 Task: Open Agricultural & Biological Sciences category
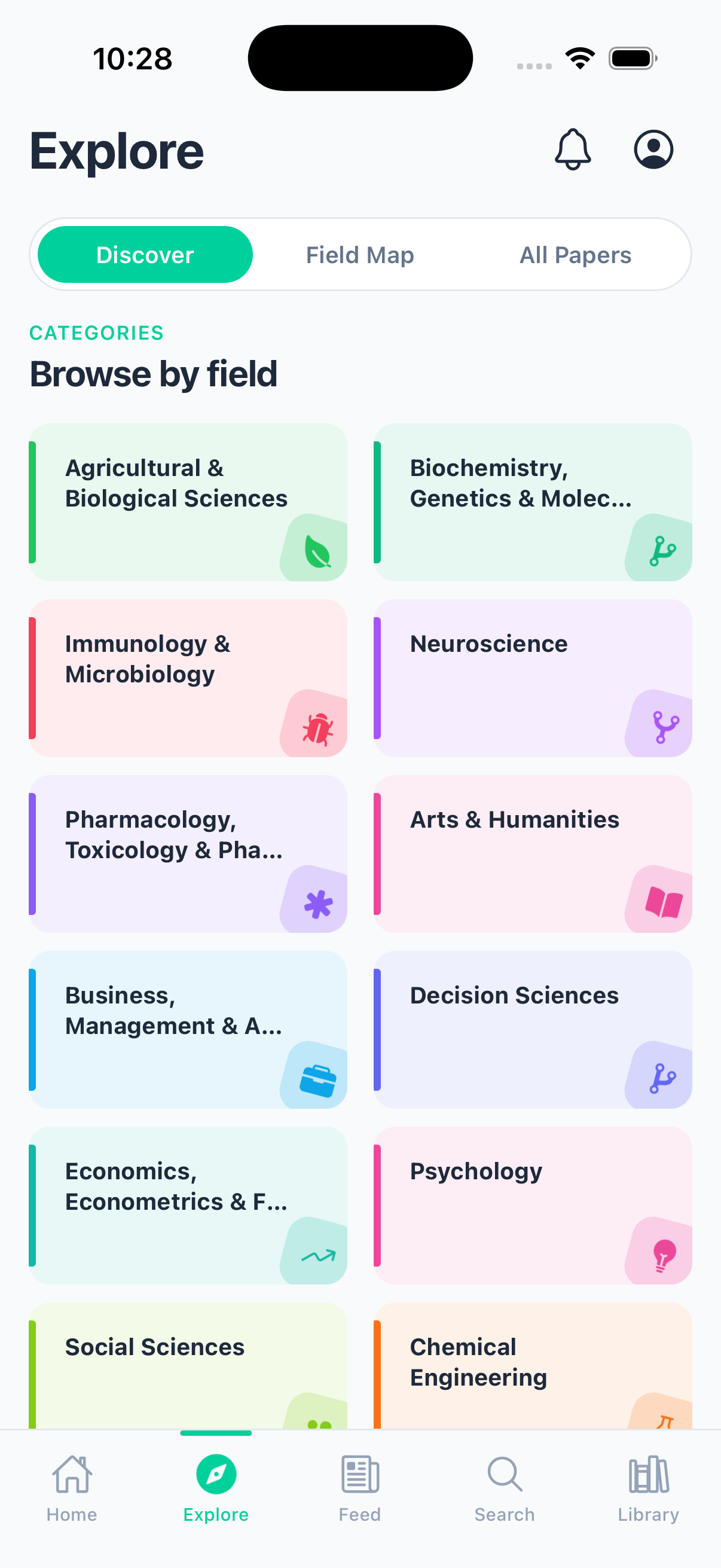pos(188,502)
